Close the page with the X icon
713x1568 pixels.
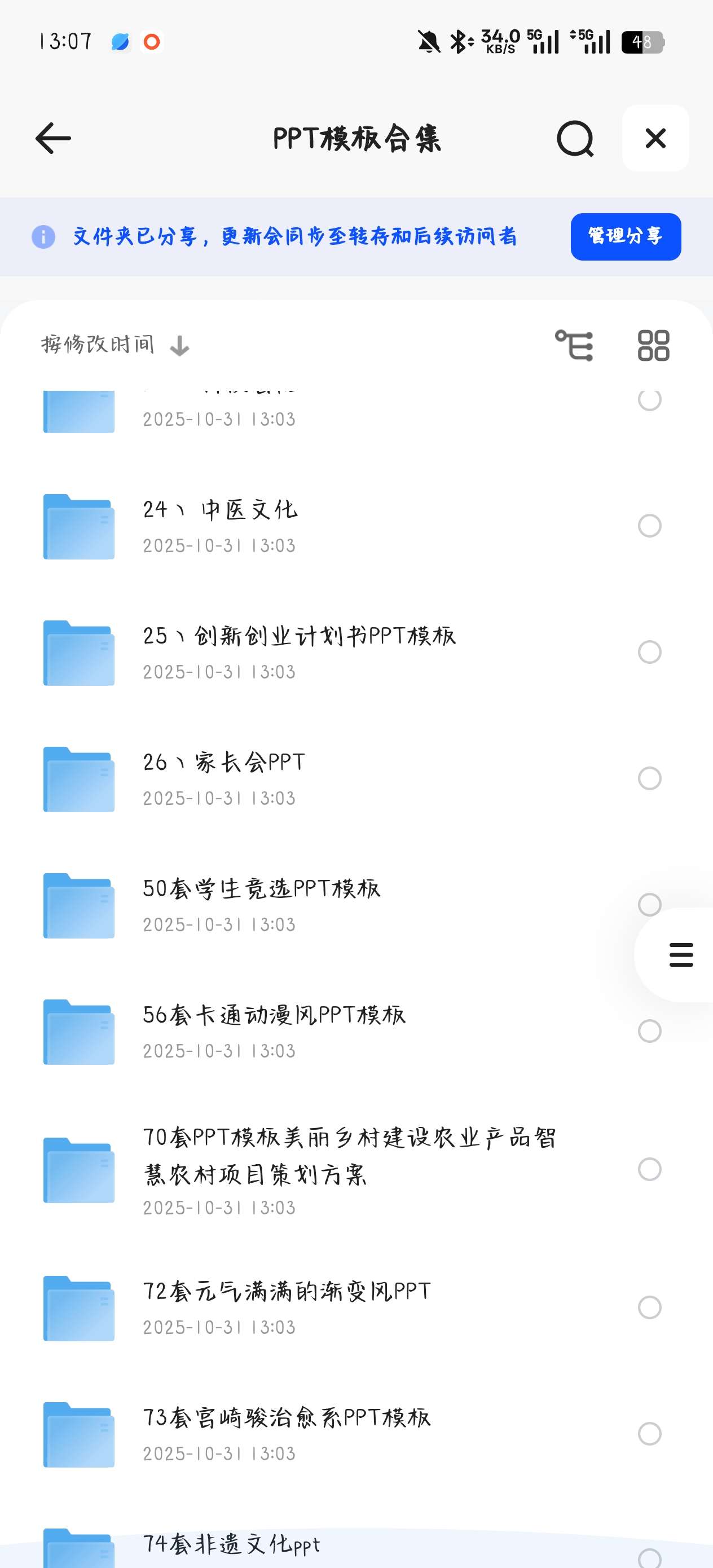point(655,138)
